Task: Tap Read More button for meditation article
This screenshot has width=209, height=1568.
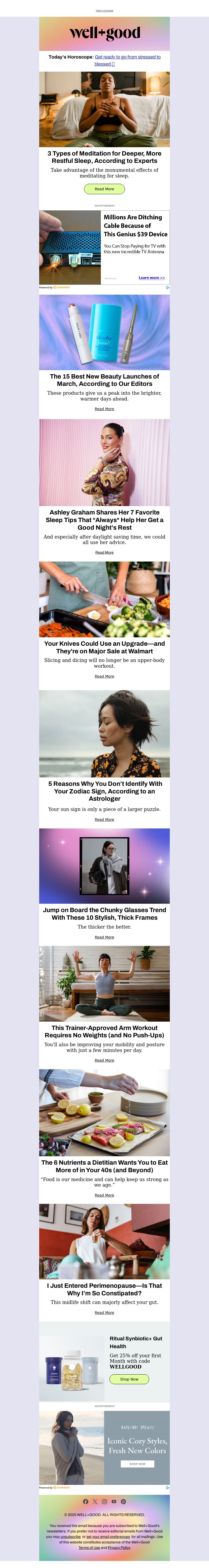Action: (104, 189)
